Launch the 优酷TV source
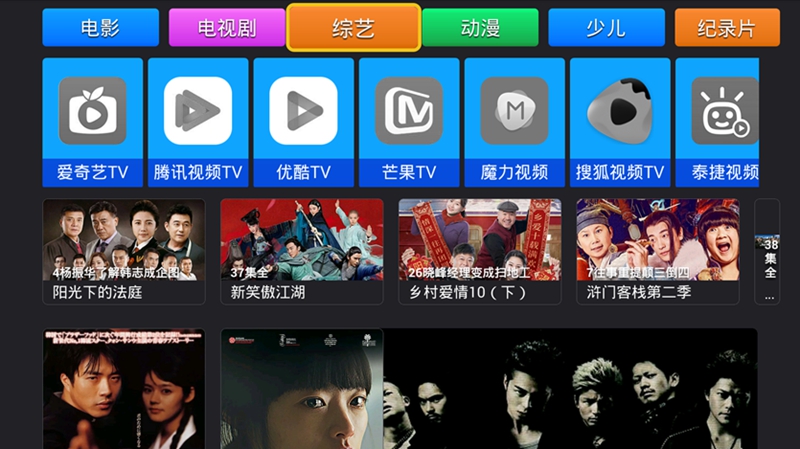The image size is (800, 449). (x=304, y=122)
